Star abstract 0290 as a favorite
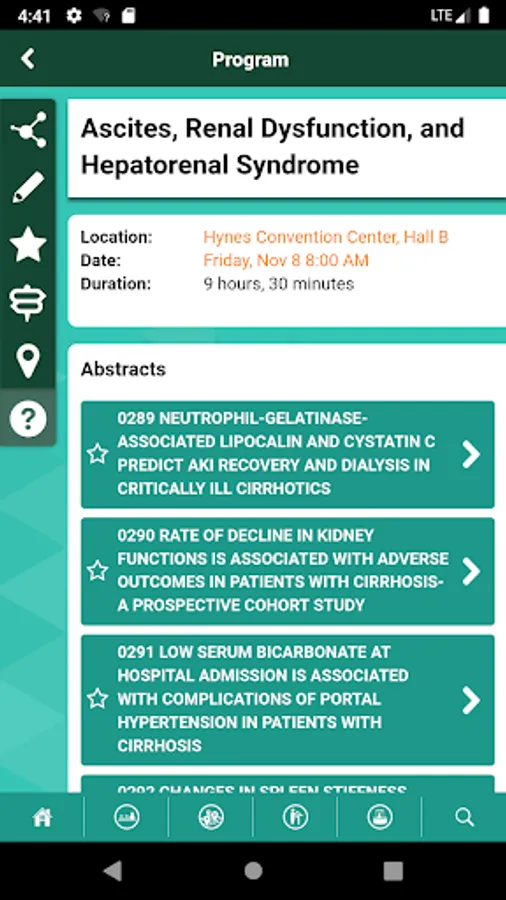The image size is (506, 900). (x=98, y=571)
